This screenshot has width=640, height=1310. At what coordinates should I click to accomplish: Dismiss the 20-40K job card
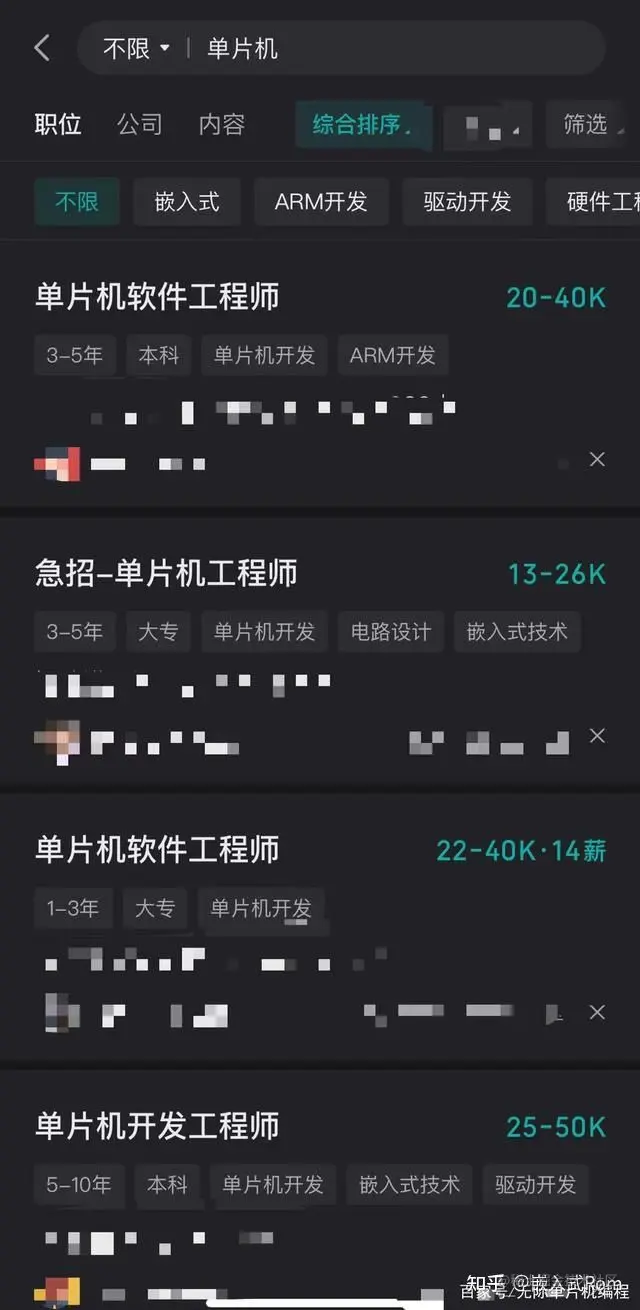[x=597, y=459]
